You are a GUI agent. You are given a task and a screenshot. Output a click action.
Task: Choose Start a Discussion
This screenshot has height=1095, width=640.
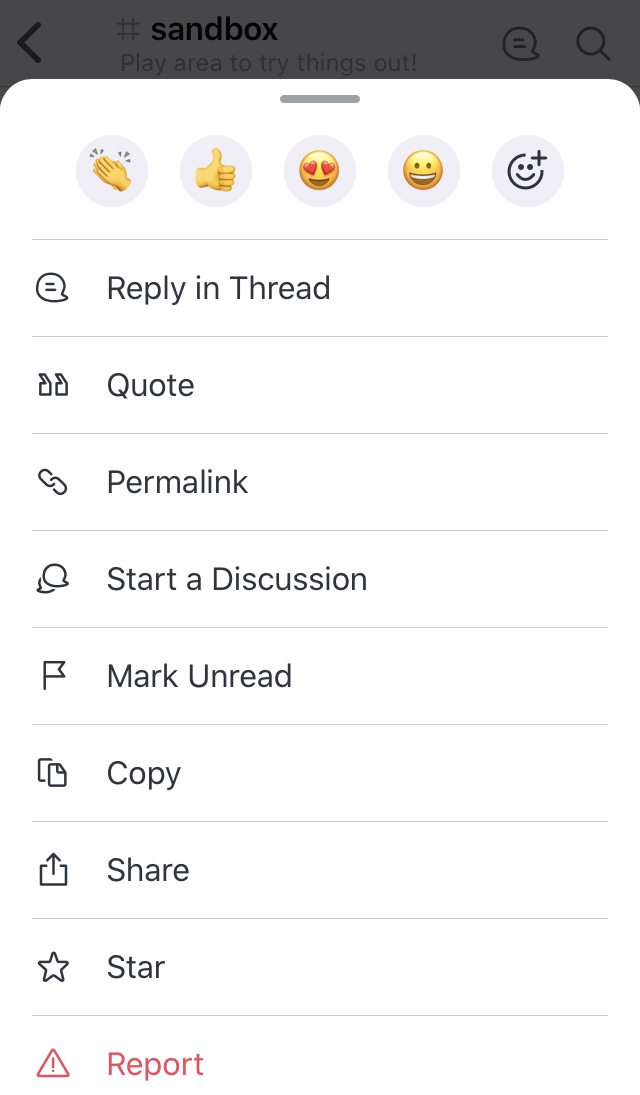[x=236, y=579]
